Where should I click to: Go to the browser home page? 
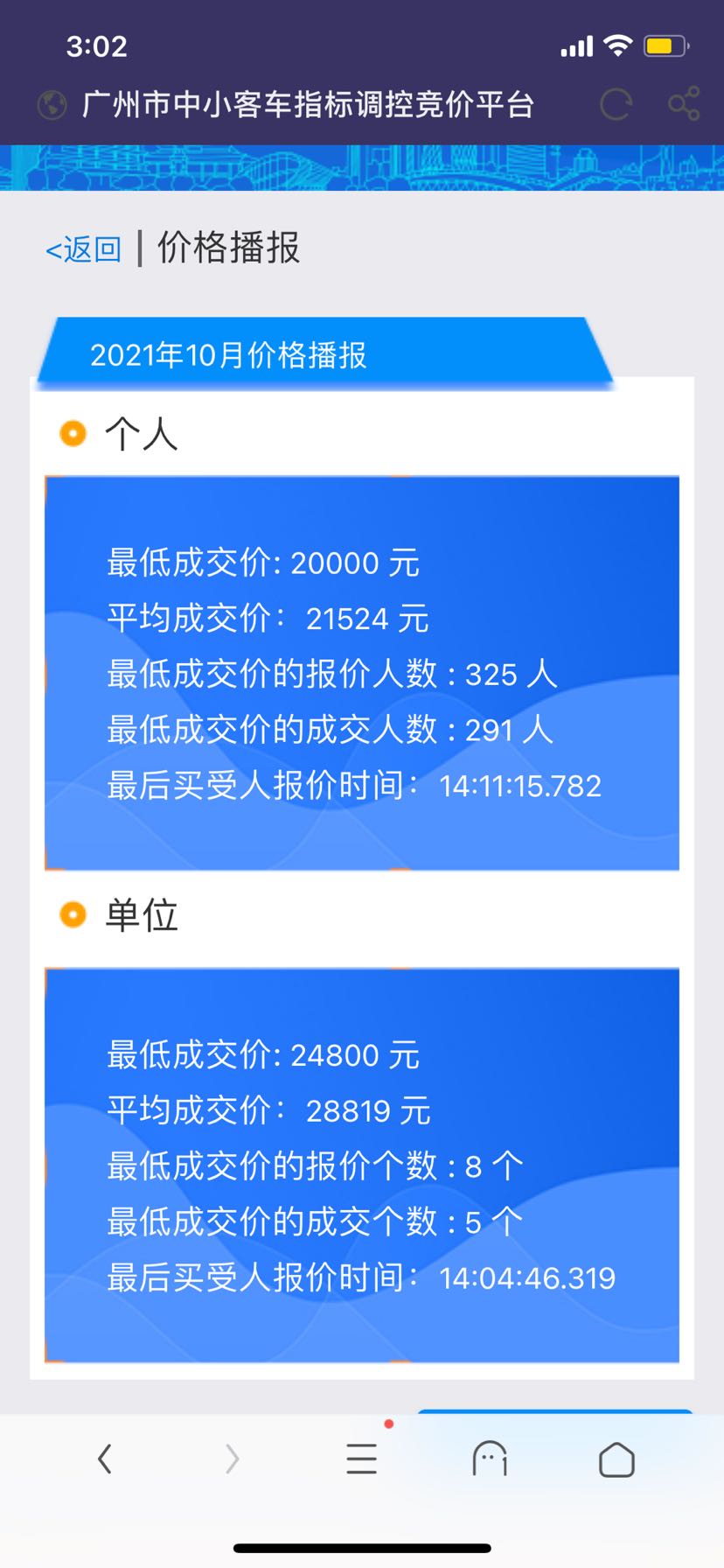click(616, 1459)
